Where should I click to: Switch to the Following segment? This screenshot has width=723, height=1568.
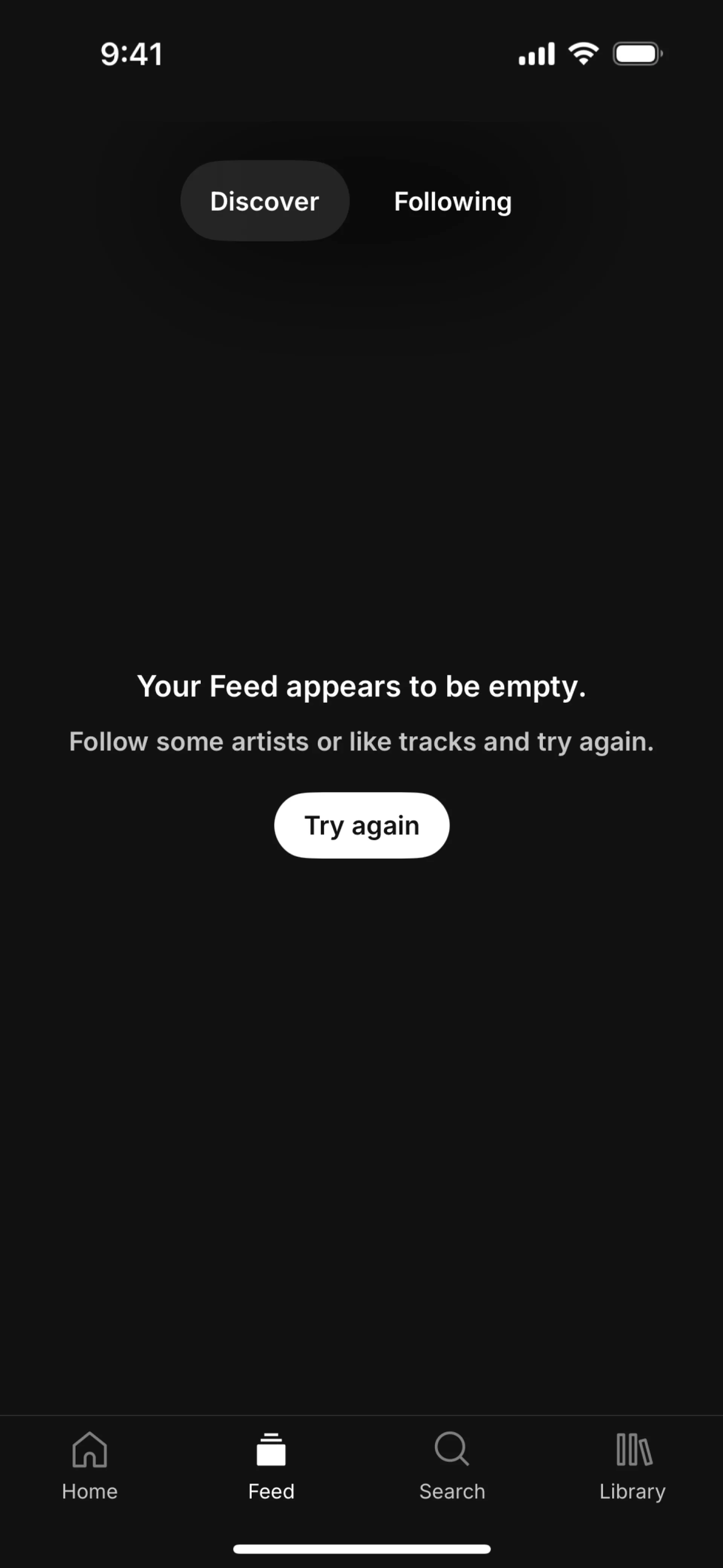[x=452, y=201]
